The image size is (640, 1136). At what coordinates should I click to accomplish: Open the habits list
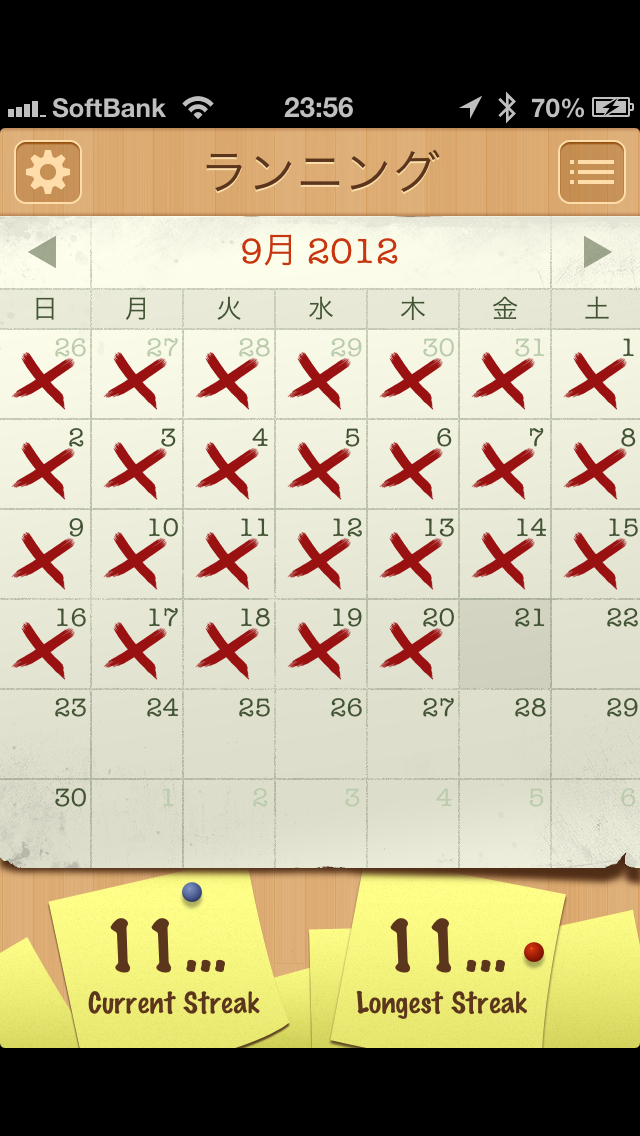click(591, 172)
